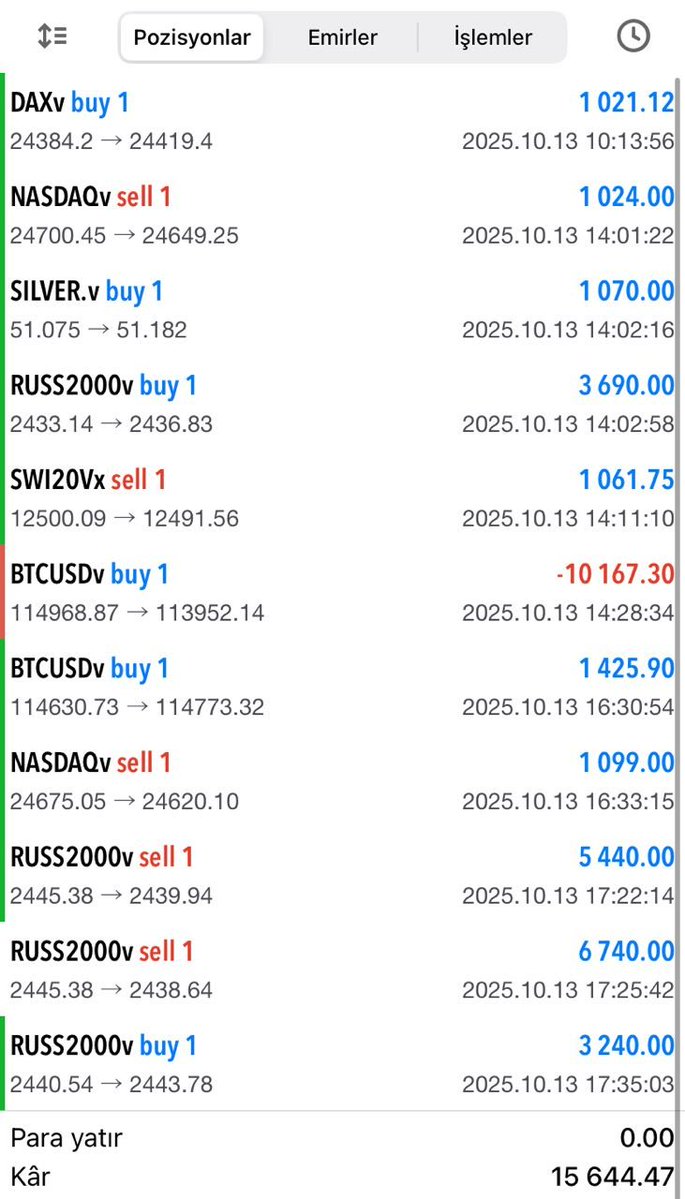Image resolution: width=685 pixels, height=1199 pixels.
Task: Open the history period clock icon
Action: point(633,36)
